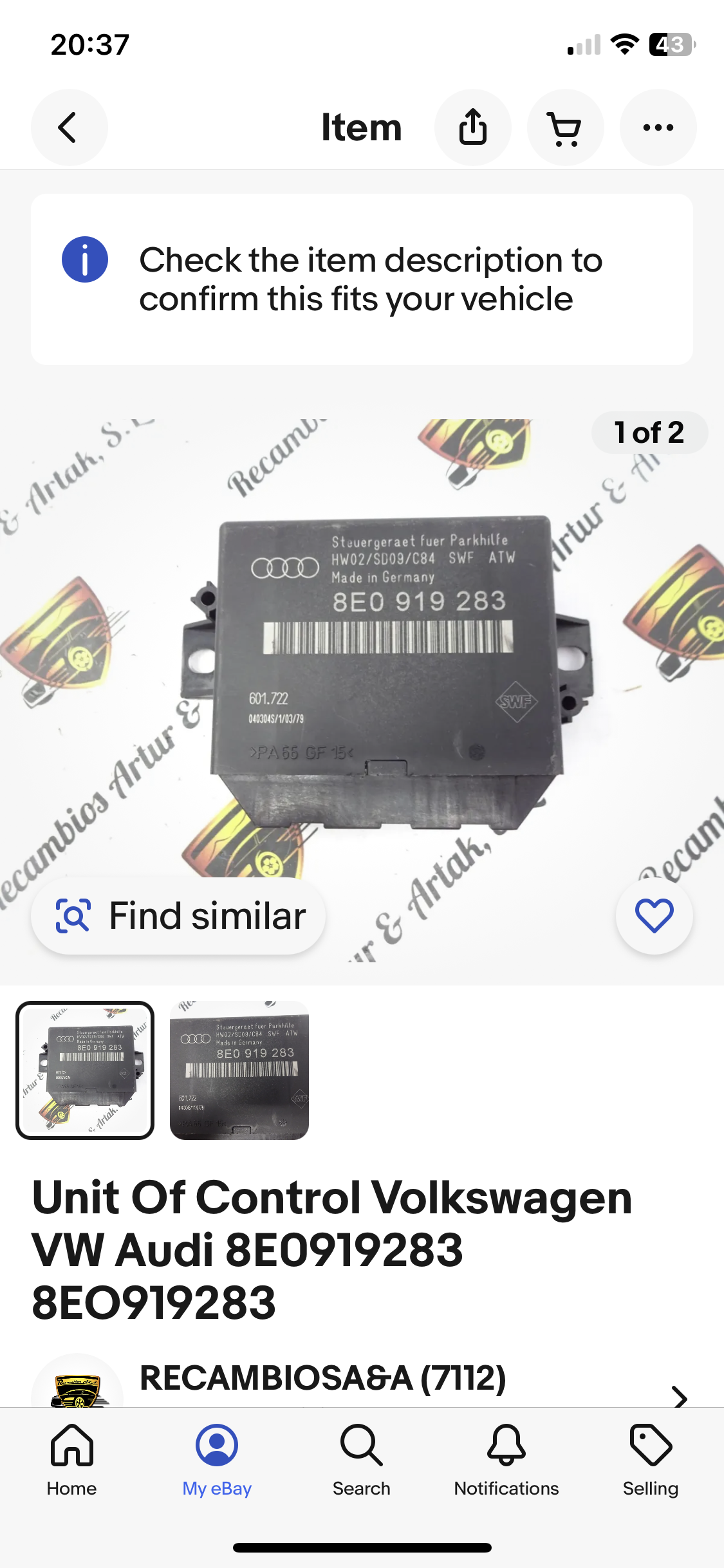Switch to the My eBay tab

click(x=217, y=1461)
